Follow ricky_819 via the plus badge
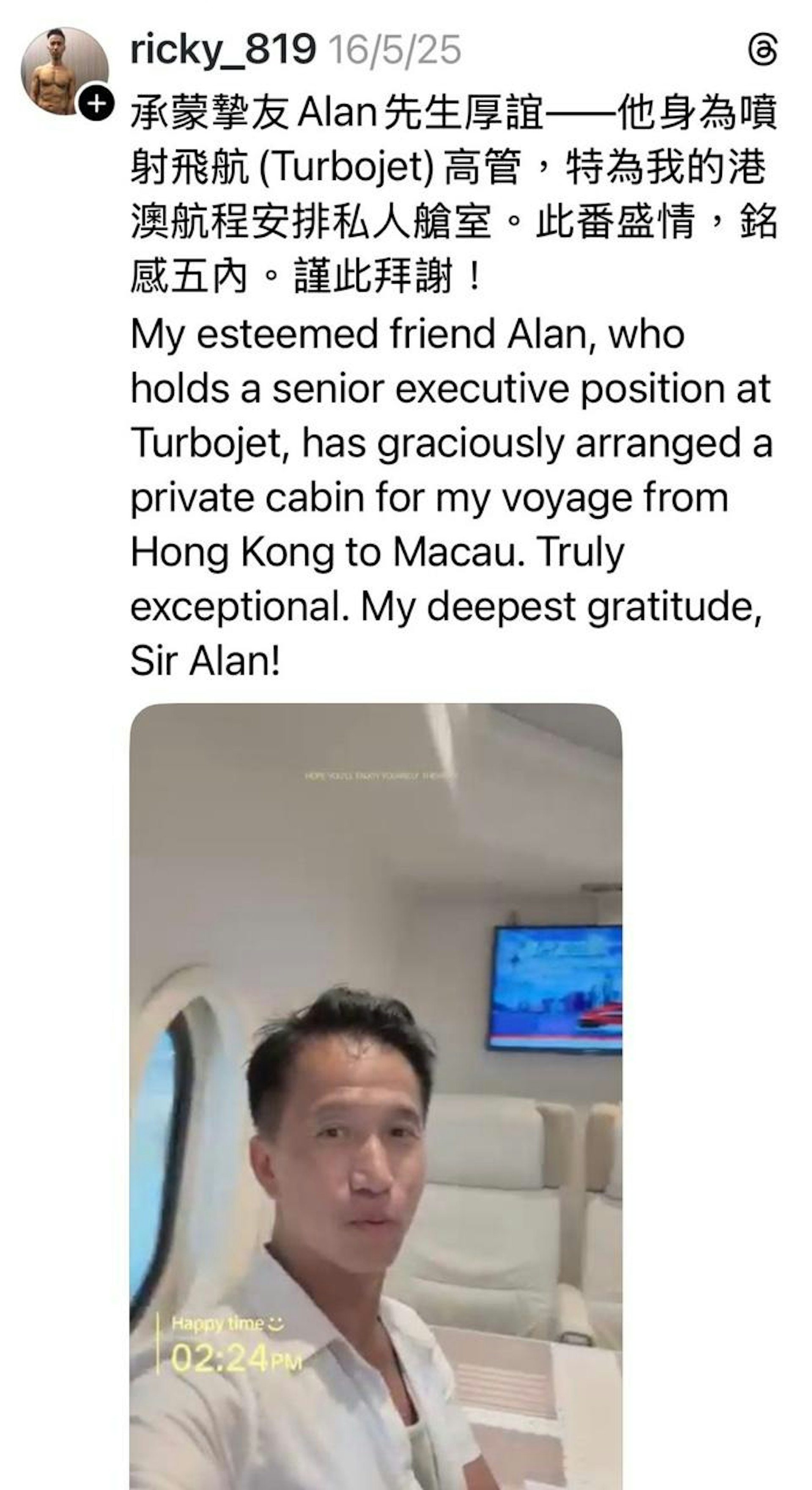The width and height of the screenshot is (812, 1490). 96,104
